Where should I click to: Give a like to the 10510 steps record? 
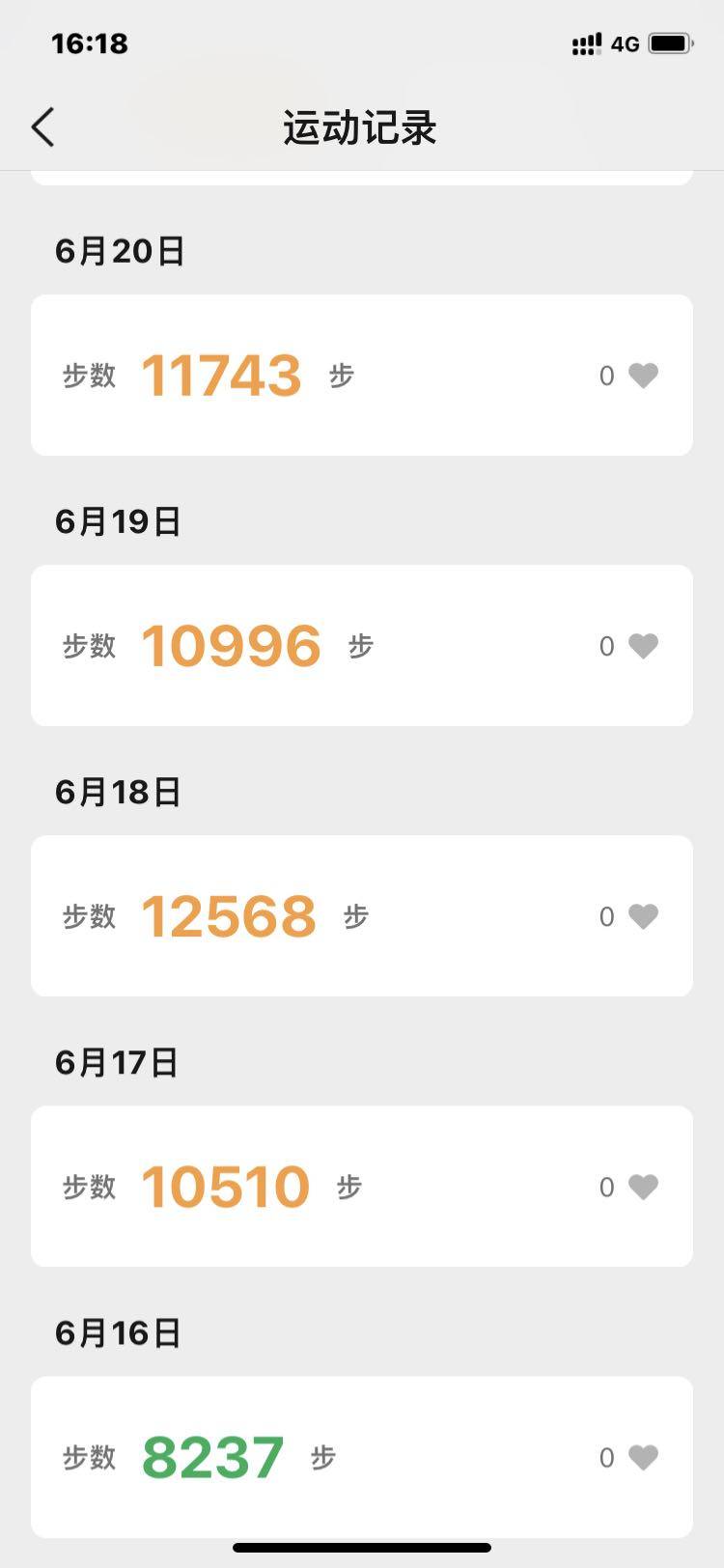point(643,1186)
